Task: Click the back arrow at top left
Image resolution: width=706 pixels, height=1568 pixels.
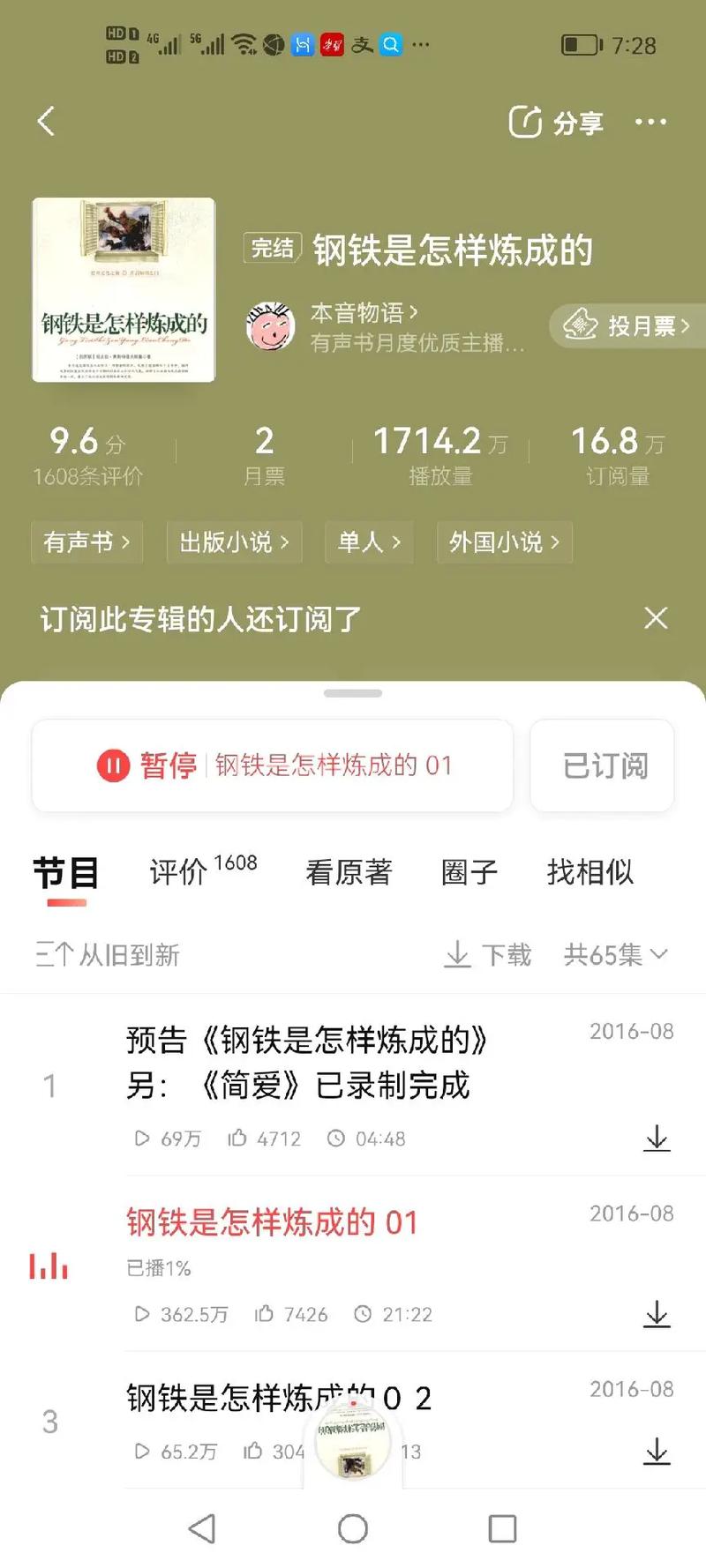Action: click(x=46, y=122)
